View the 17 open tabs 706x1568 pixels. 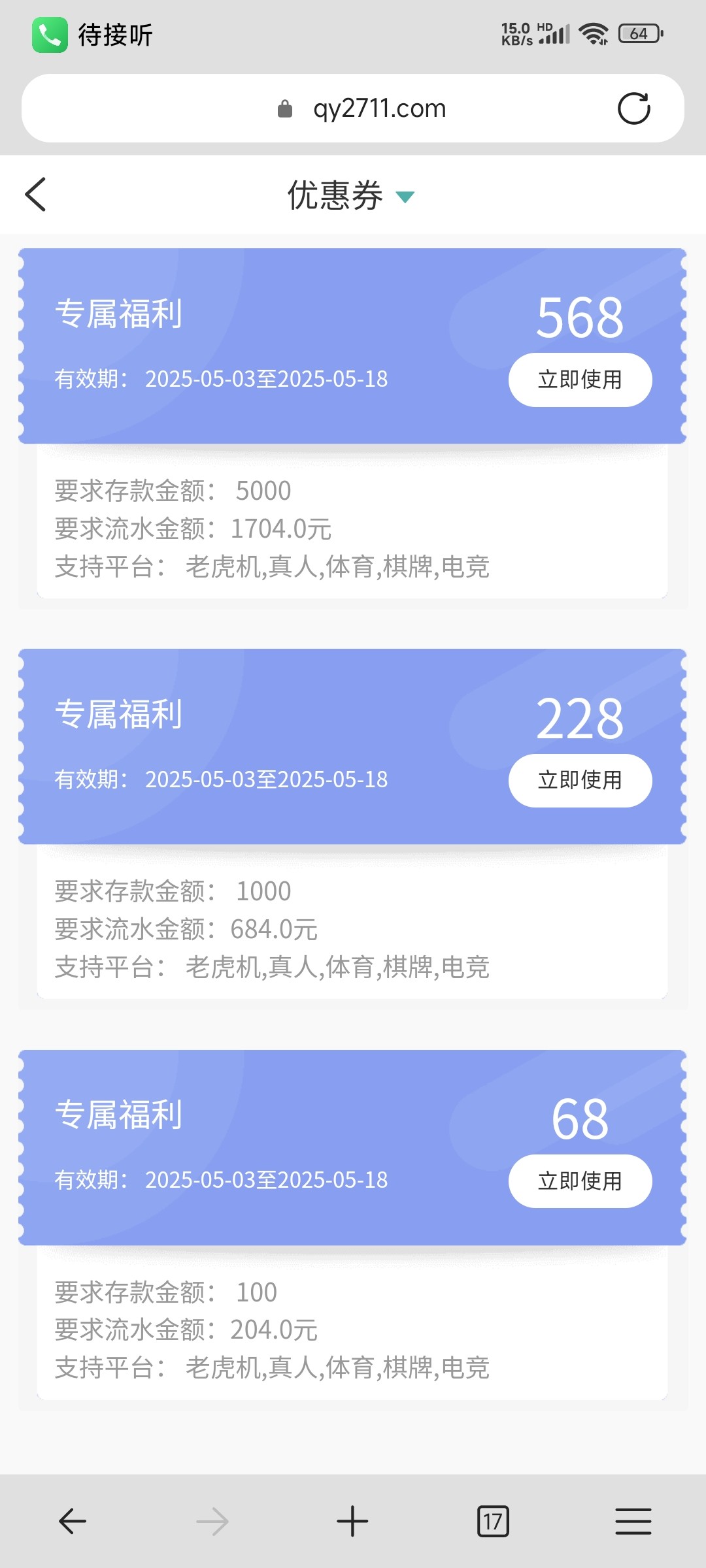(493, 1521)
